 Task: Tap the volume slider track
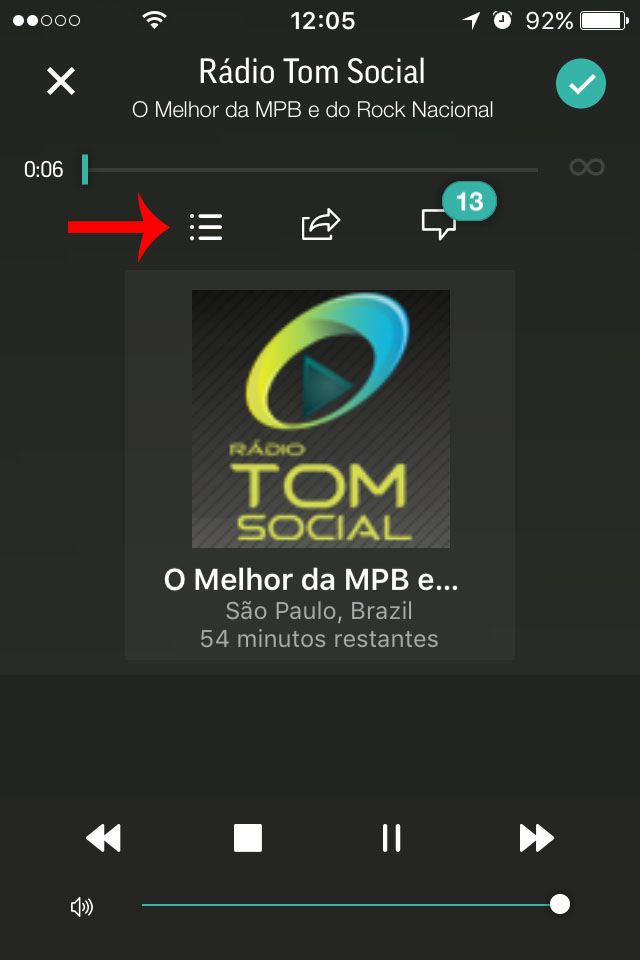pyautogui.click(x=350, y=905)
